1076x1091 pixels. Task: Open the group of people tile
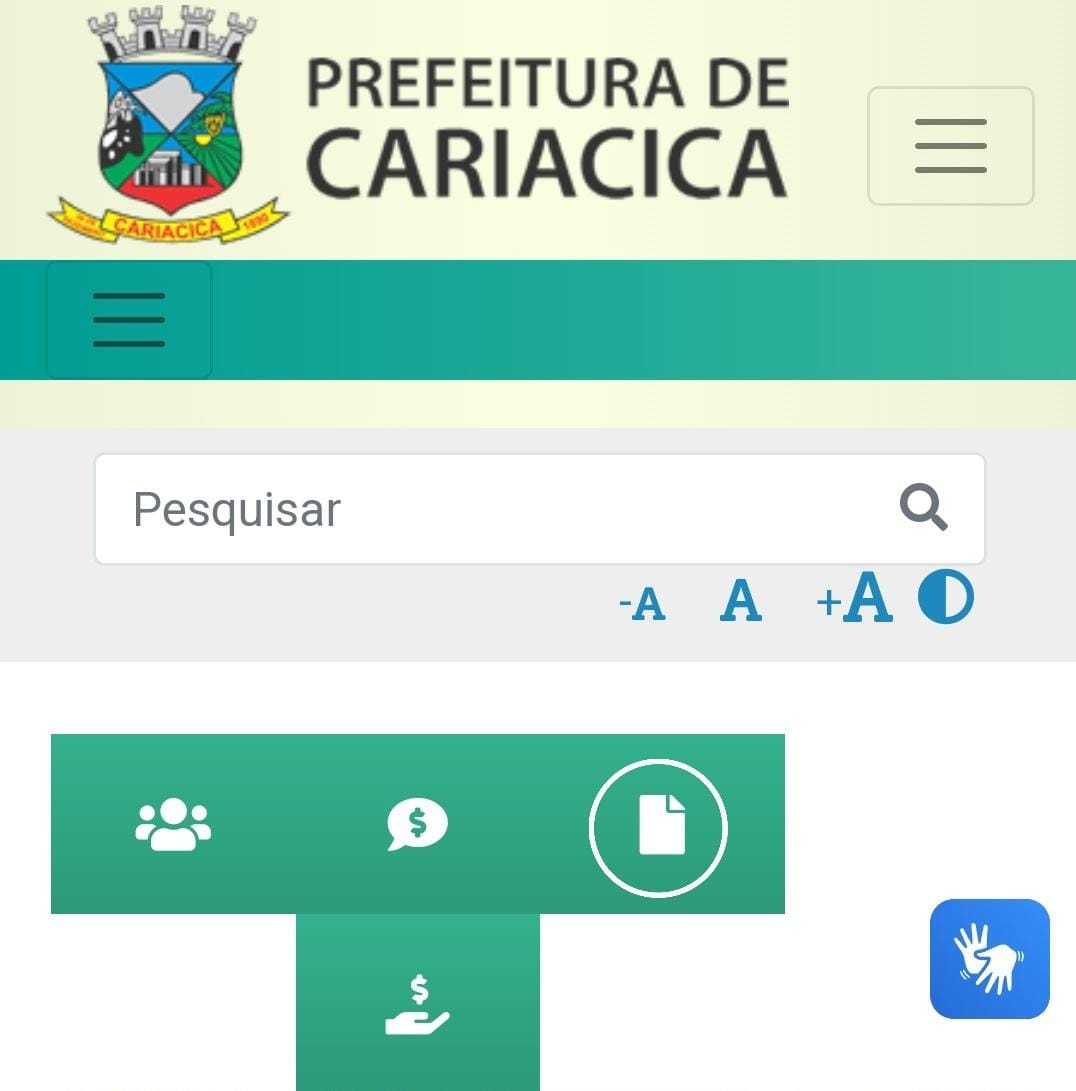(x=173, y=825)
